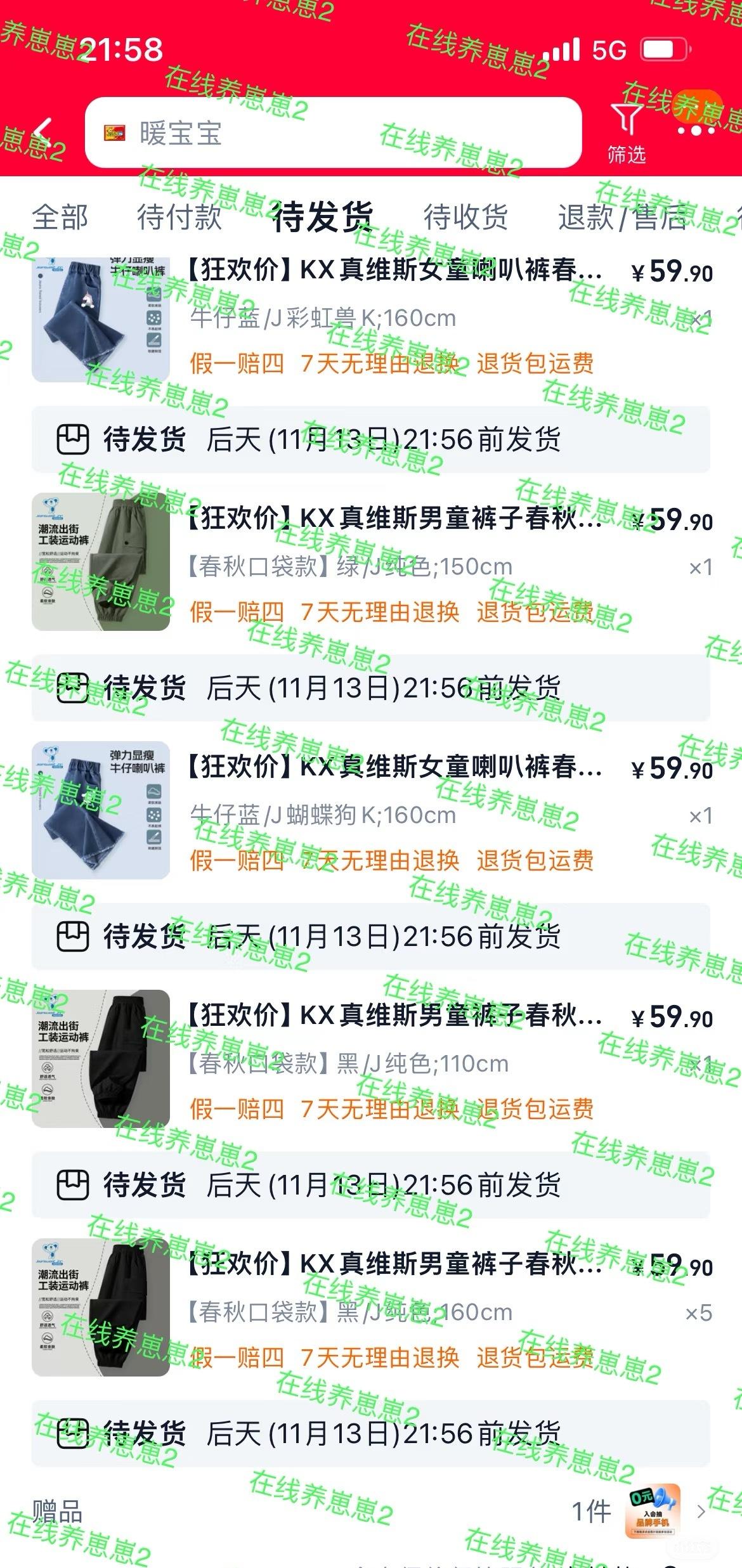
Task: Open the black 160cm x5 pants order
Action: pyautogui.click(x=371, y=1307)
